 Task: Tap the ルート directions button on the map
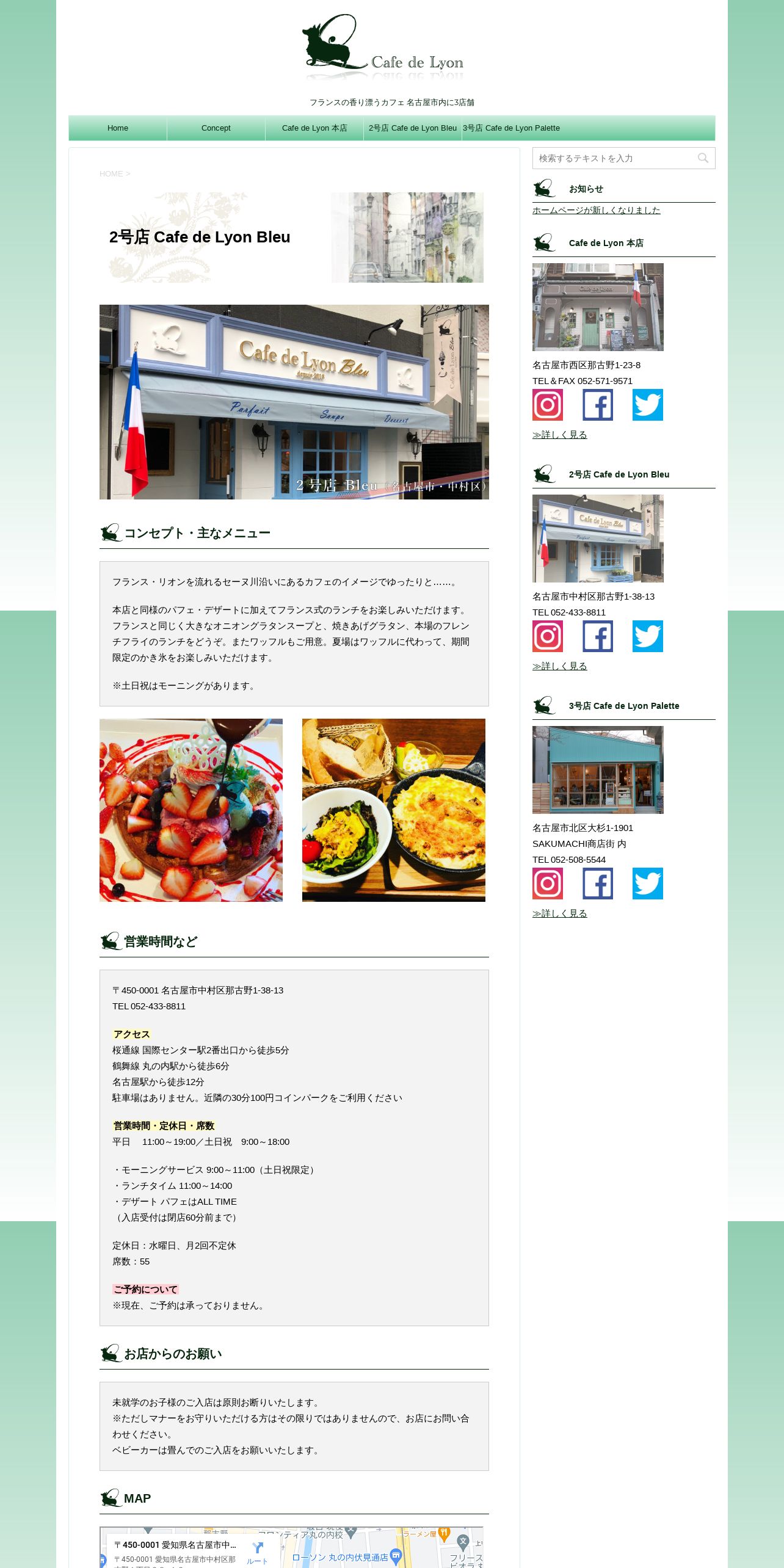click(258, 1553)
